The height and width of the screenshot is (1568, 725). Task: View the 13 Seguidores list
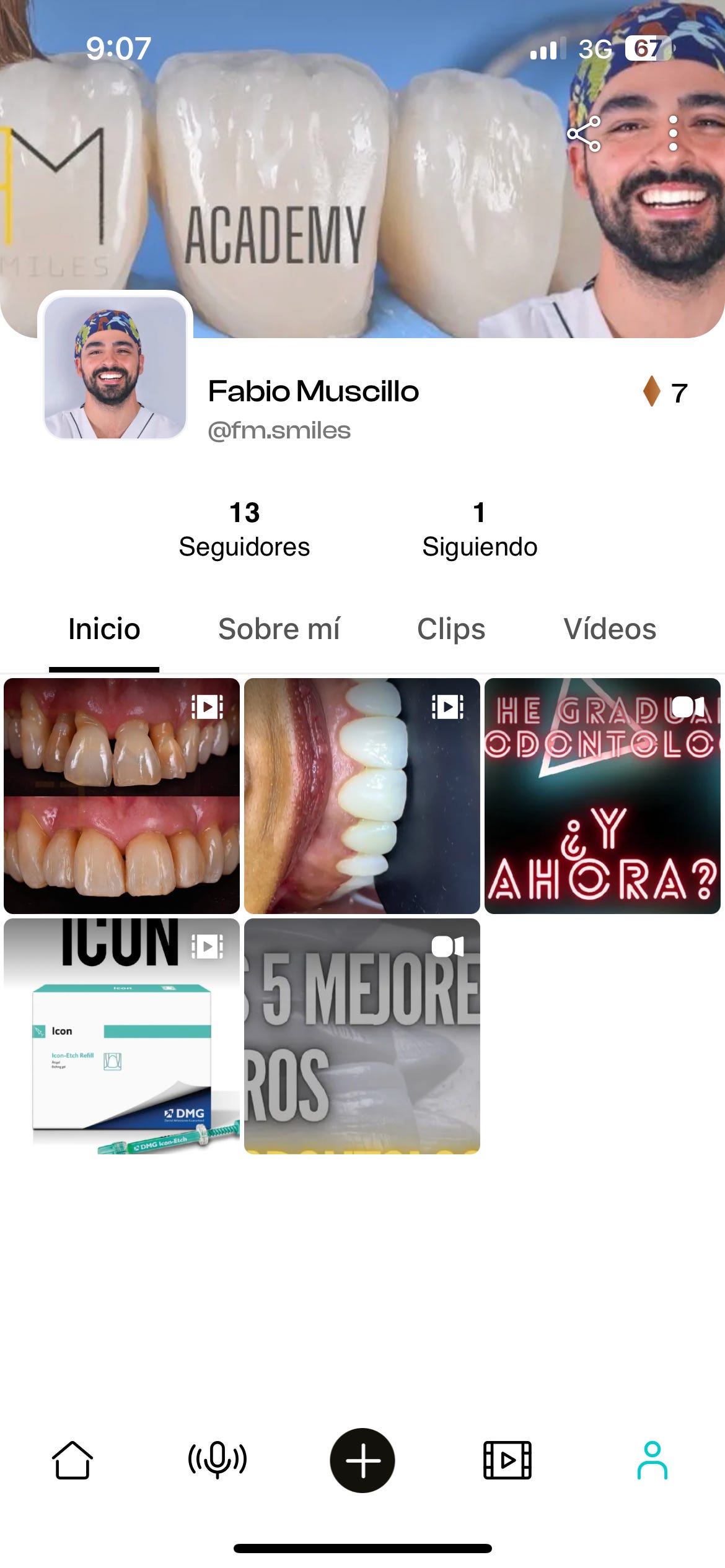coord(245,528)
